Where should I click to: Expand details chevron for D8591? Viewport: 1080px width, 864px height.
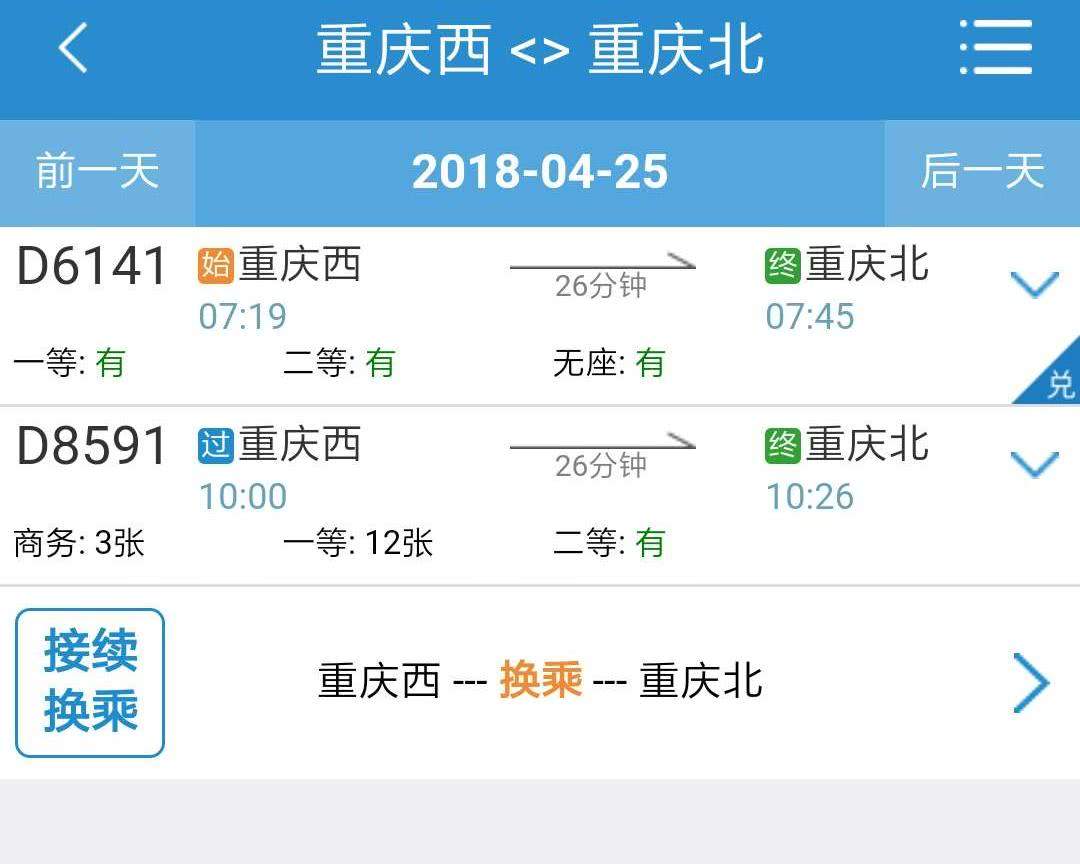(x=1034, y=465)
